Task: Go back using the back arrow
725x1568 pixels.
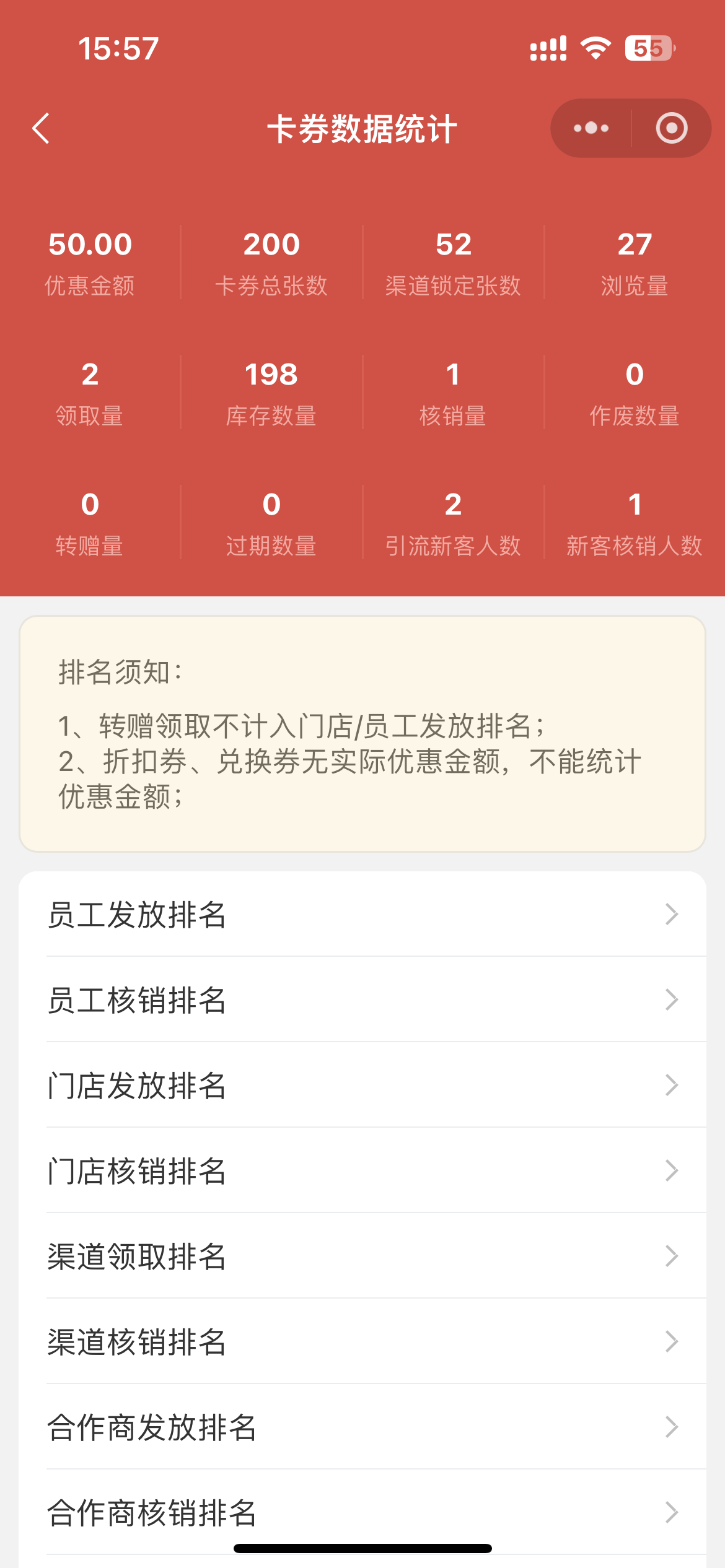Action: [41, 128]
